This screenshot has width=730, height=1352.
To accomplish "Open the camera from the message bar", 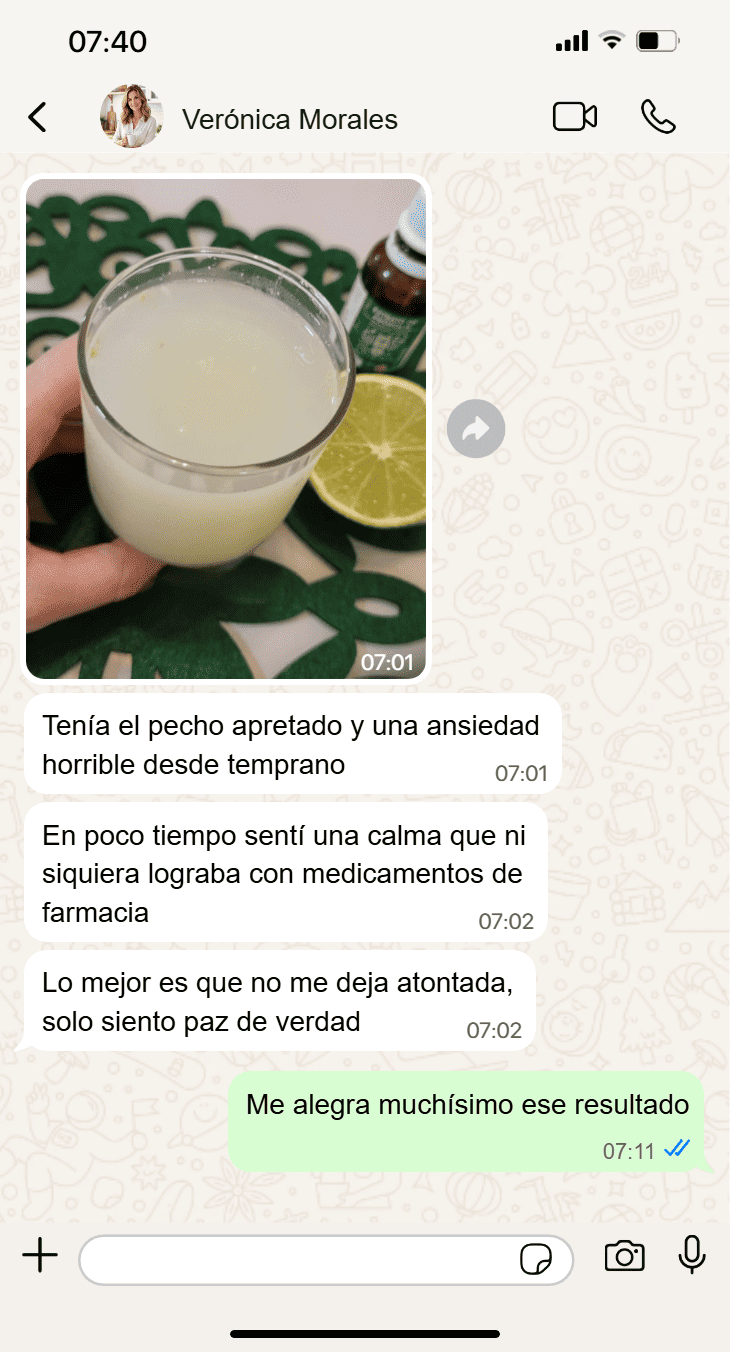I will pyautogui.click(x=624, y=1258).
